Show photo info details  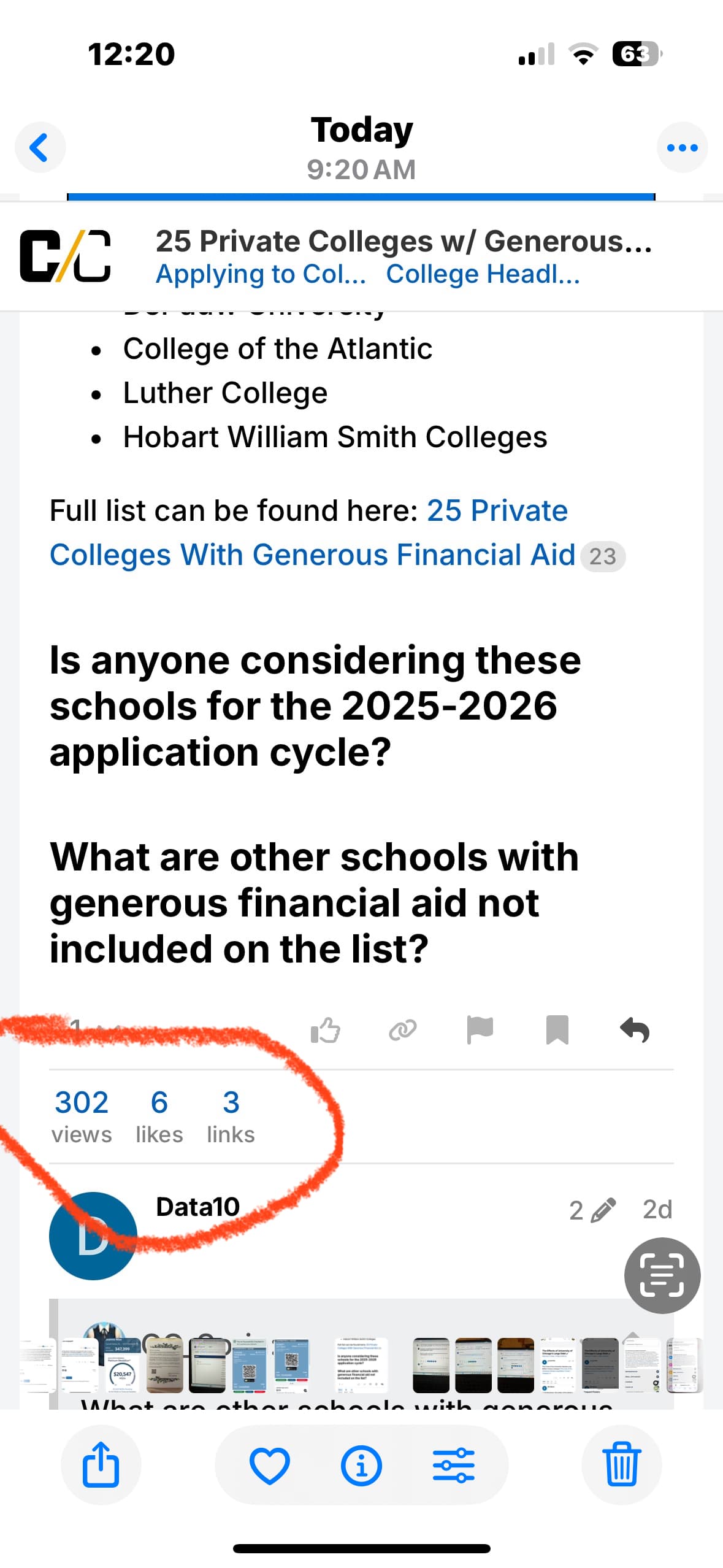pos(361,1465)
